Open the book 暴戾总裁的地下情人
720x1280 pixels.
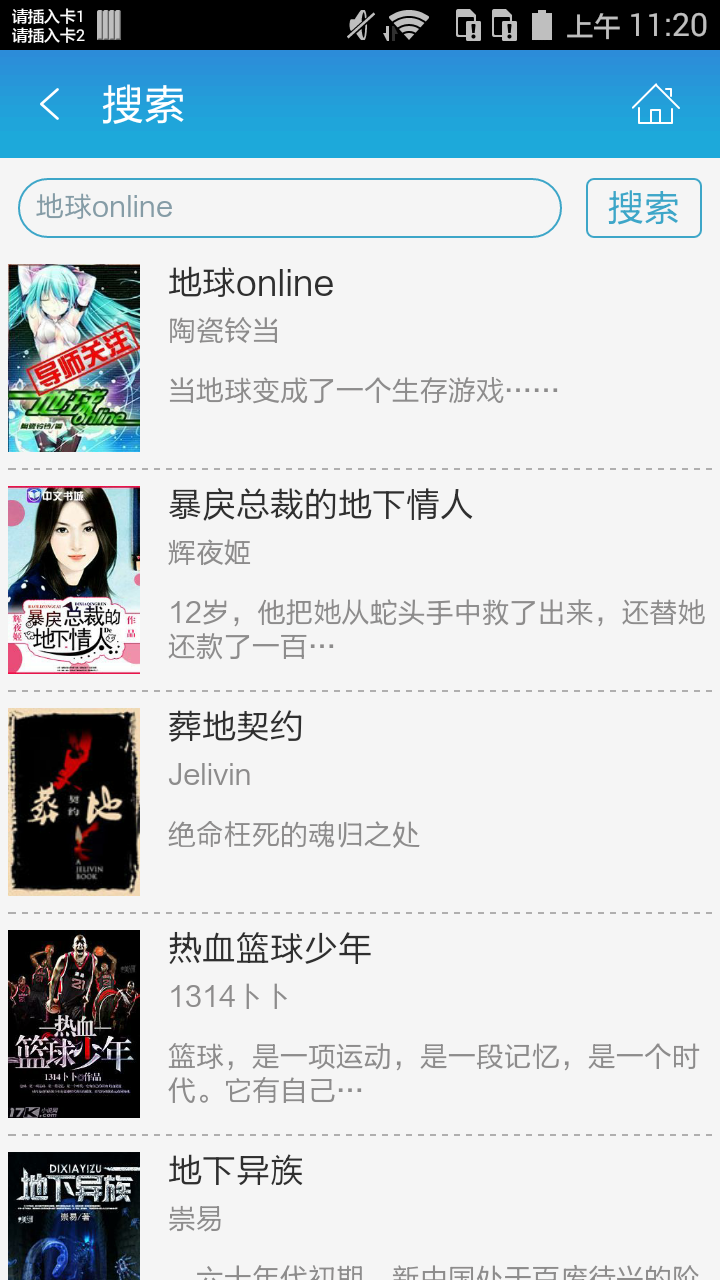(x=322, y=506)
